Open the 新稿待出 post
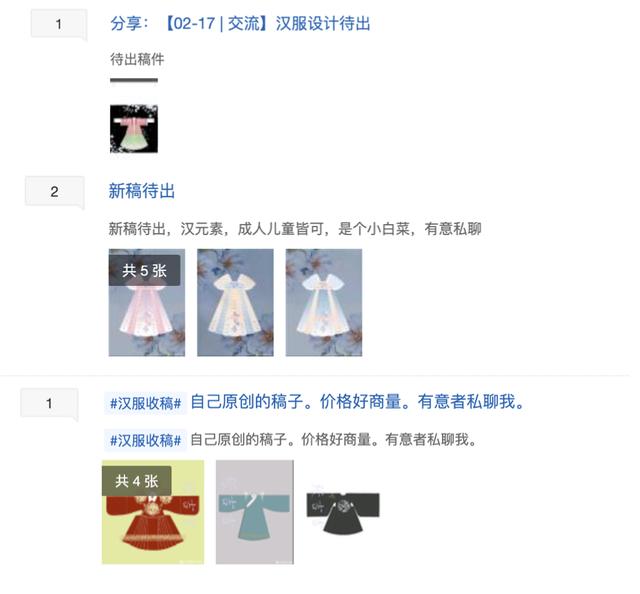Screen dimensions: 640x594 (x=142, y=191)
